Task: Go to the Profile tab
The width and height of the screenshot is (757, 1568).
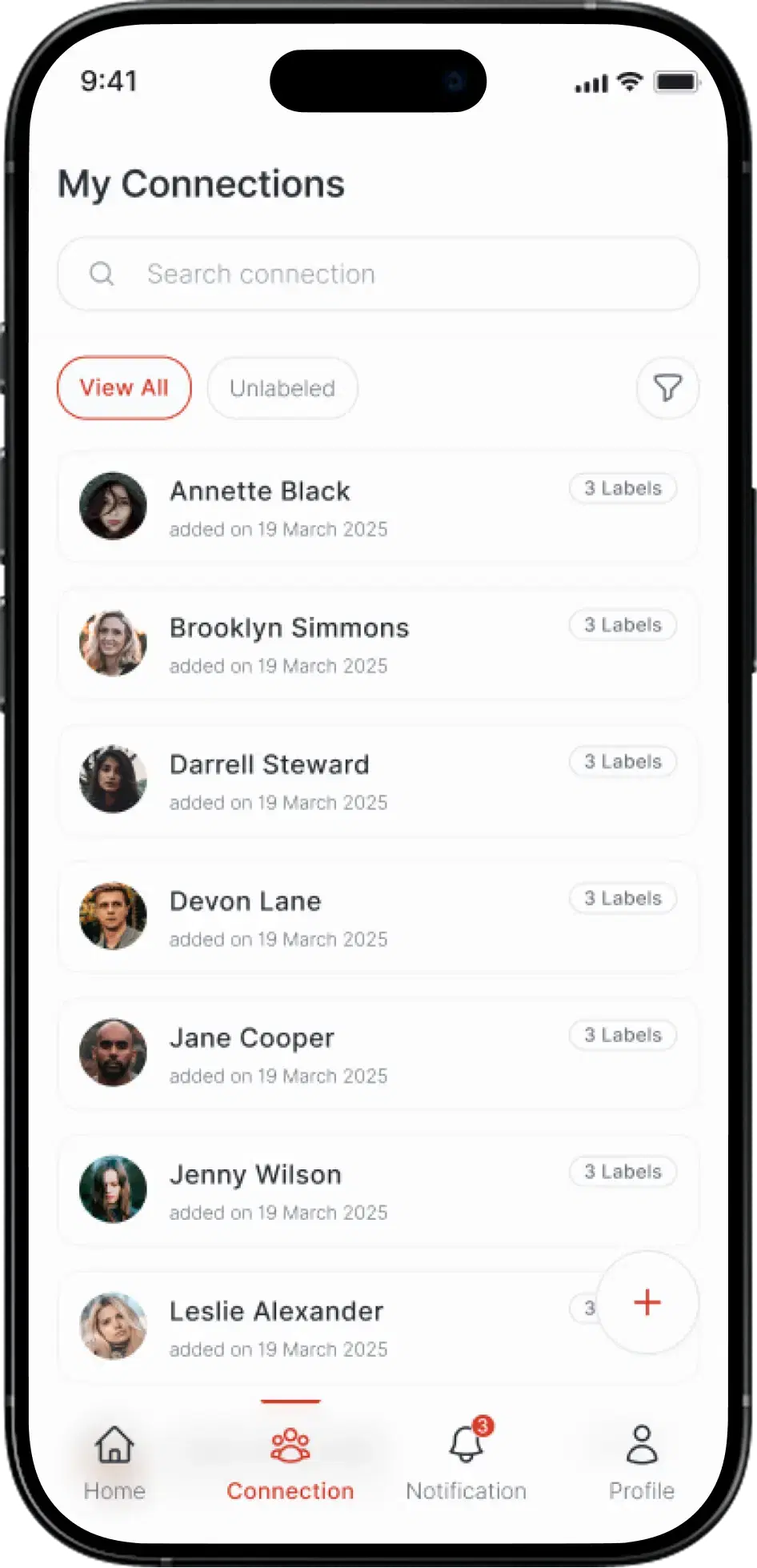Action: [x=641, y=1462]
